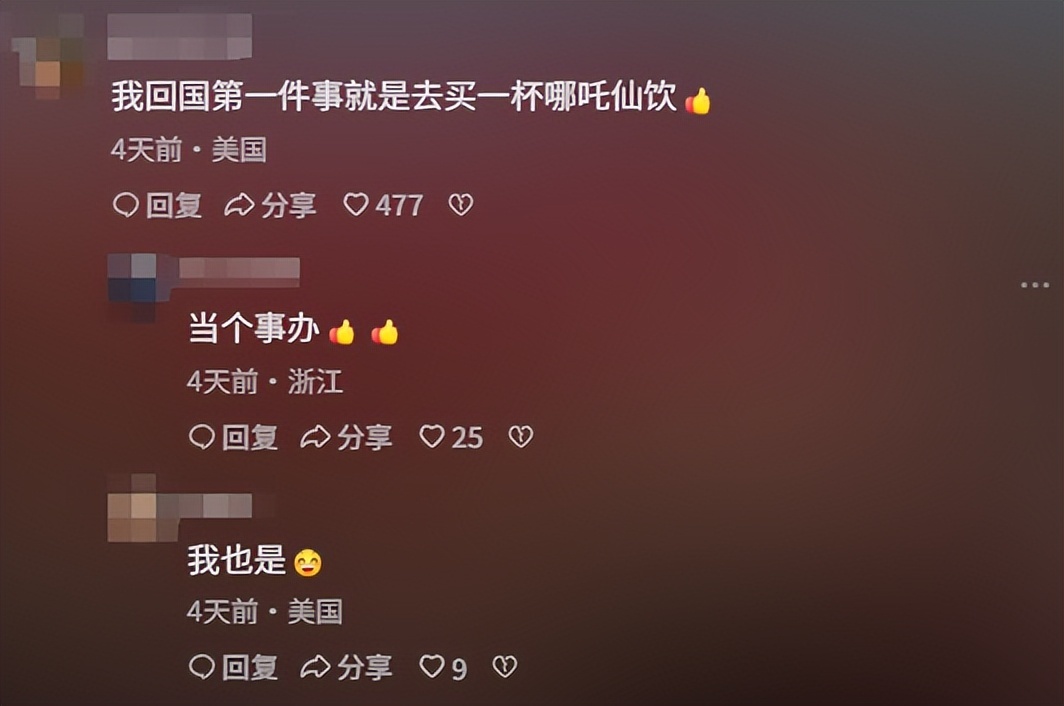Screen dimensions: 1064x706
Task: Share the 当个事办 comment
Action: 346,437
